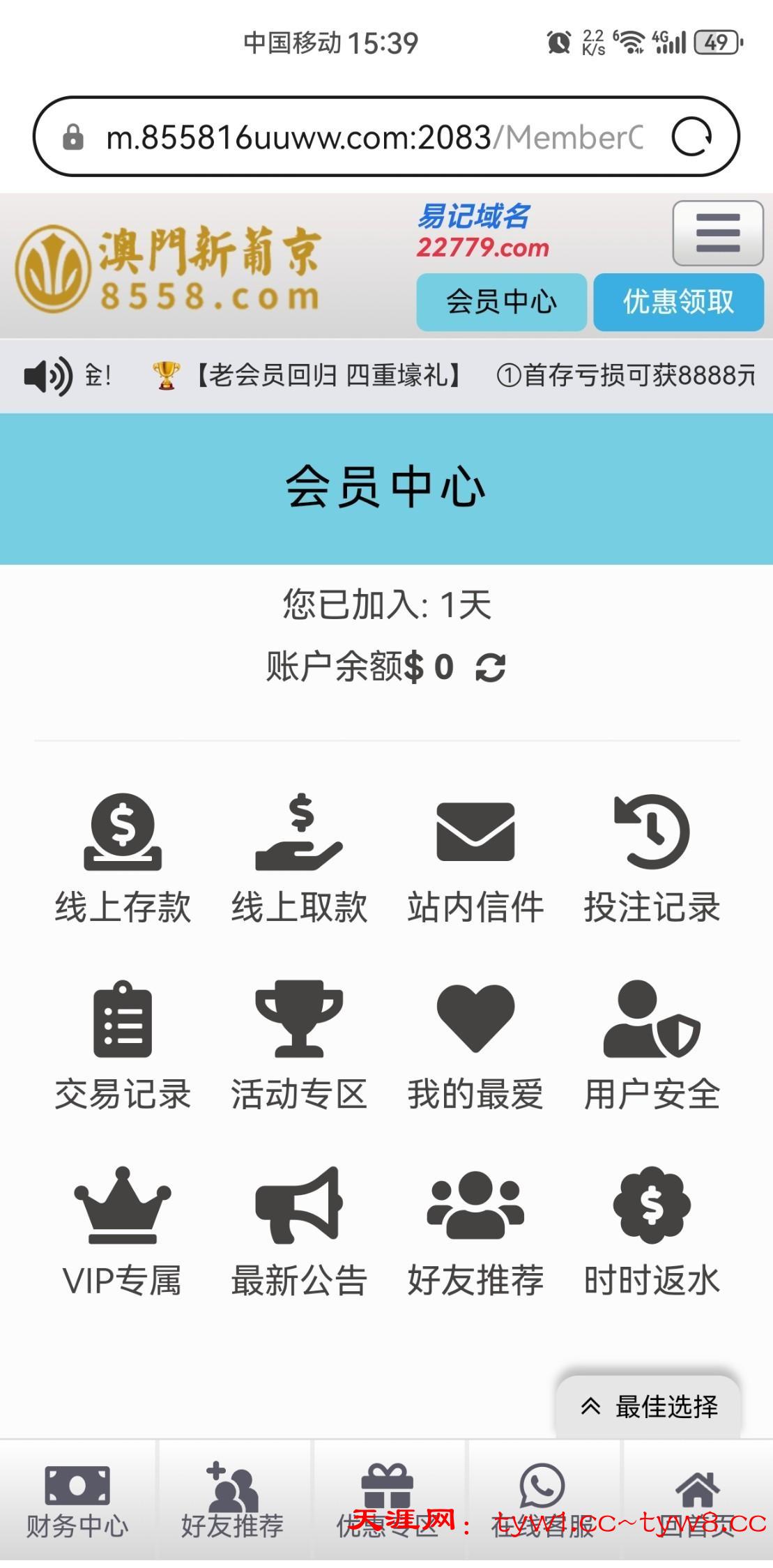
Task: Open 线上存款 deposit
Action: pyautogui.click(x=123, y=858)
